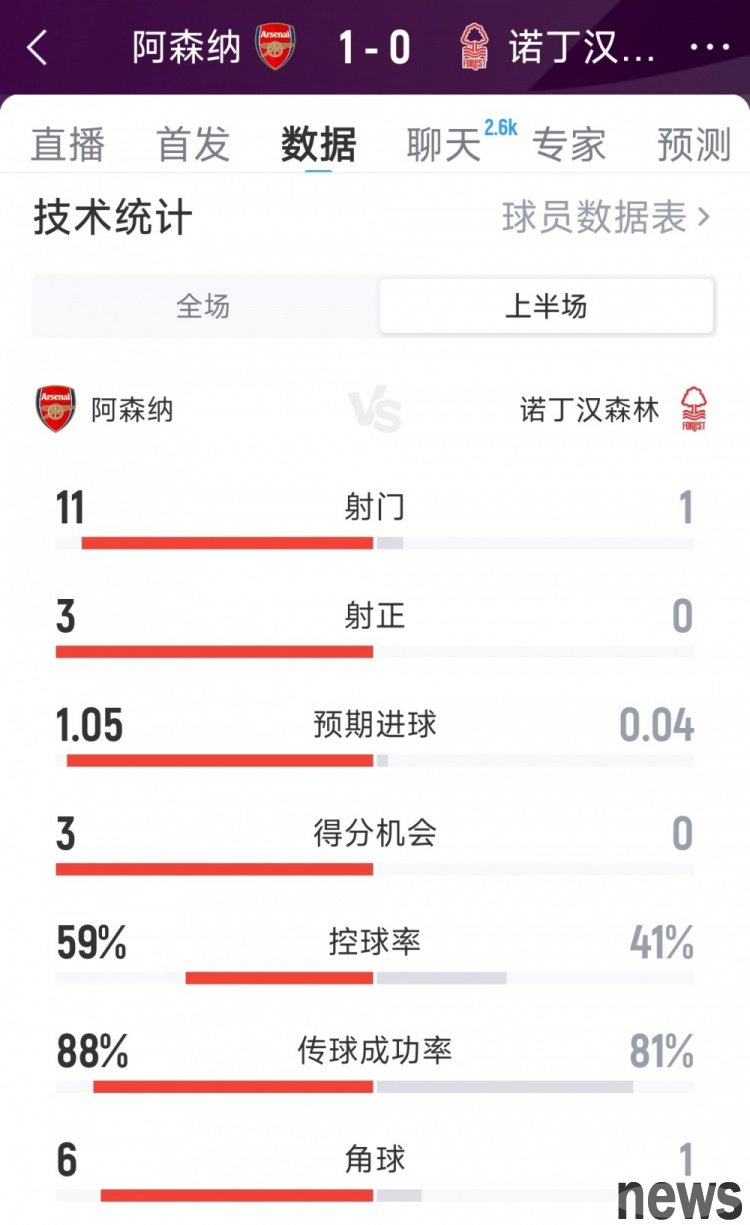
Task: Show 全场 full-match statistics
Action: click(204, 306)
